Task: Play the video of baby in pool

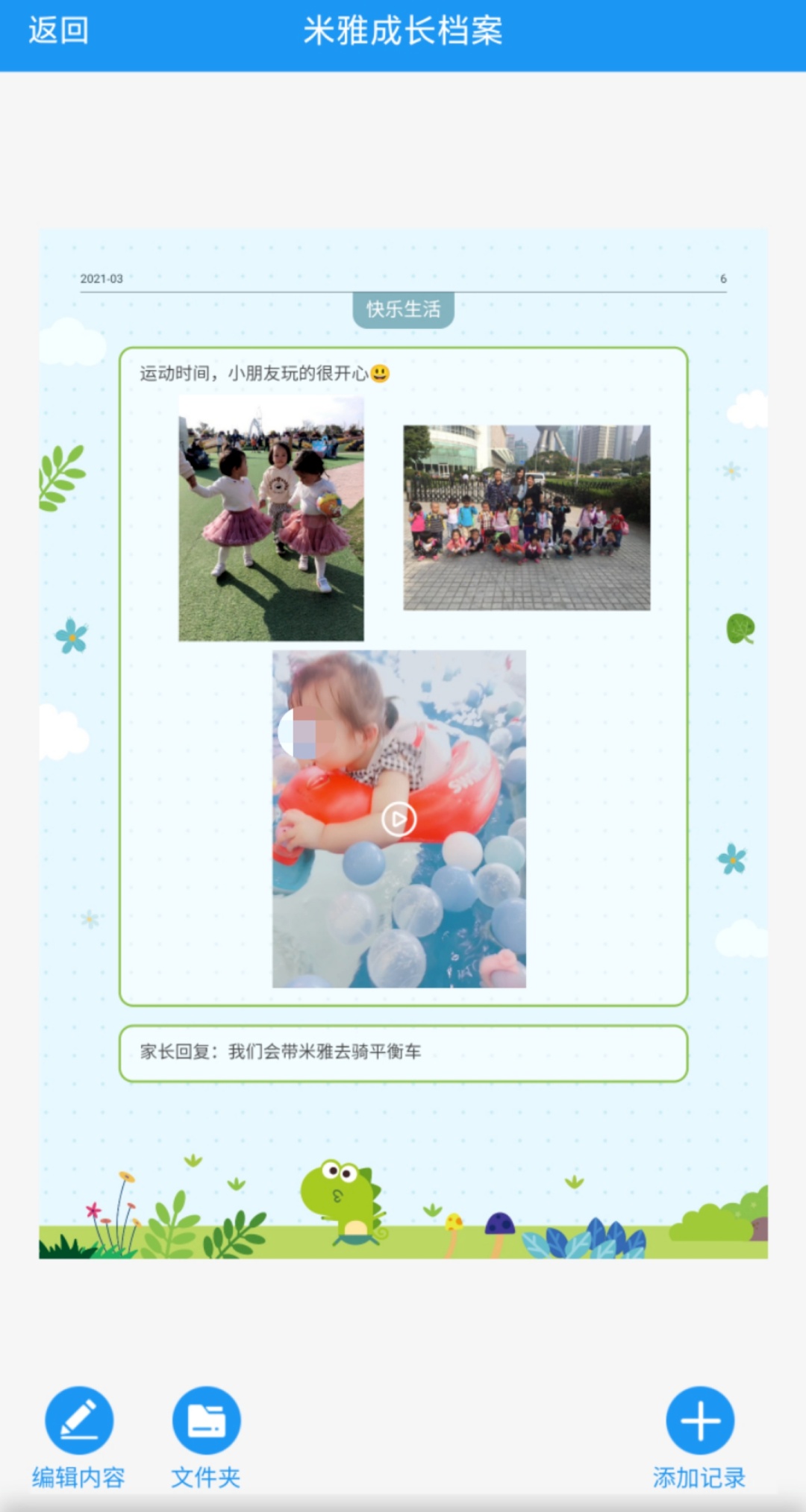Action: pos(399,819)
